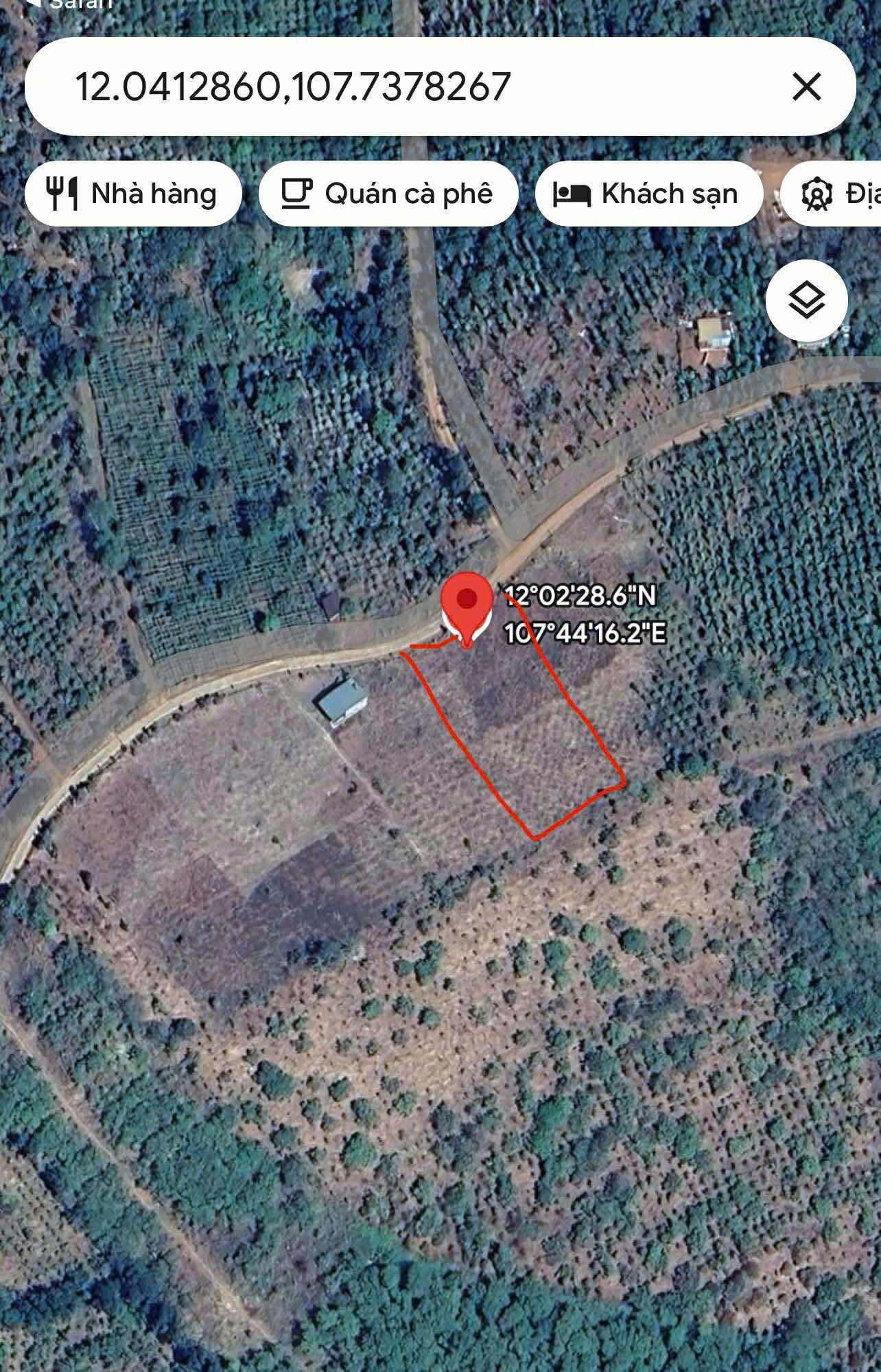Select the Quán cà phê chip
This screenshot has height=1372, width=881.
pyautogui.click(x=388, y=194)
